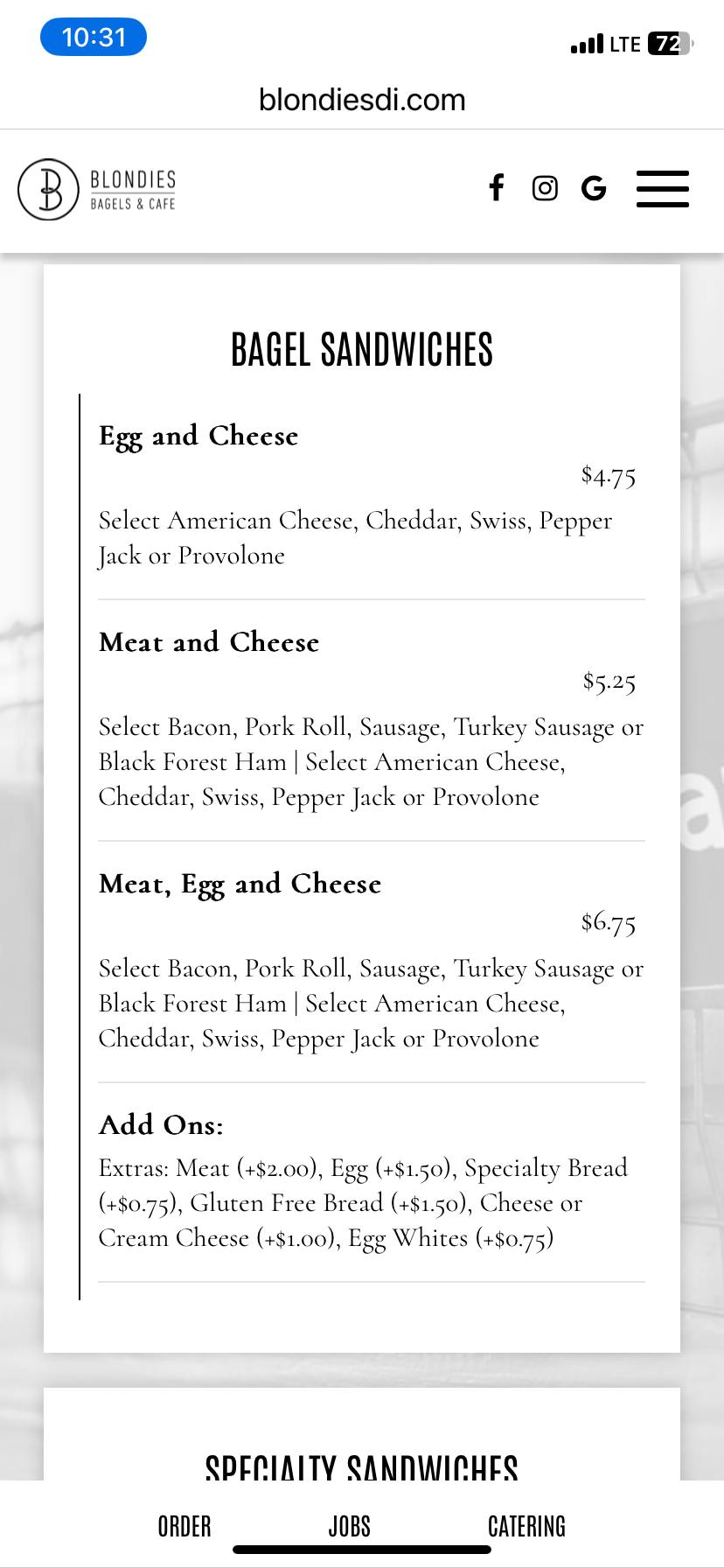This screenshot has height=1568, width=724.
Task: Tap the Blondies Bagels & Cafe logo
Action: [97, 189]
